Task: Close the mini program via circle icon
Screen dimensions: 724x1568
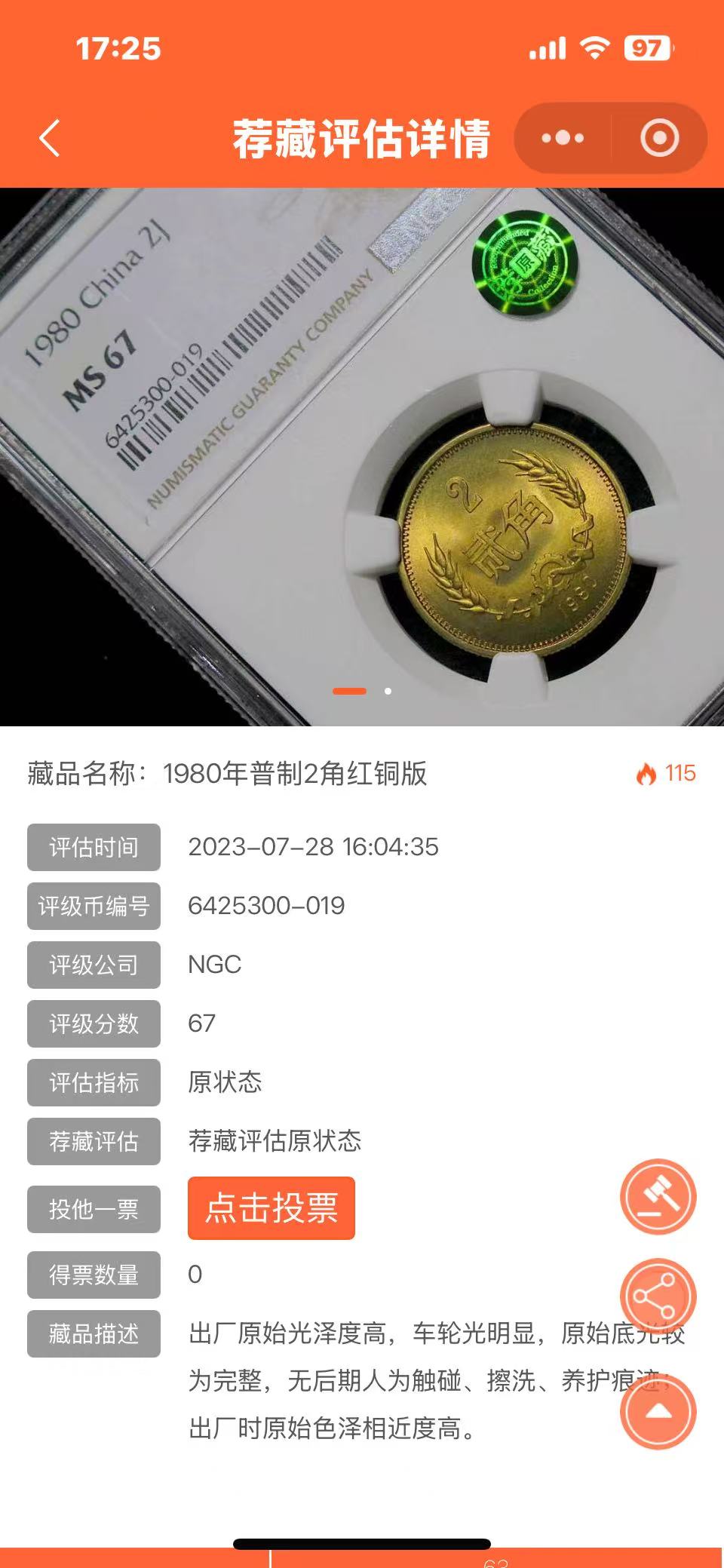Action: click(660, 139)
